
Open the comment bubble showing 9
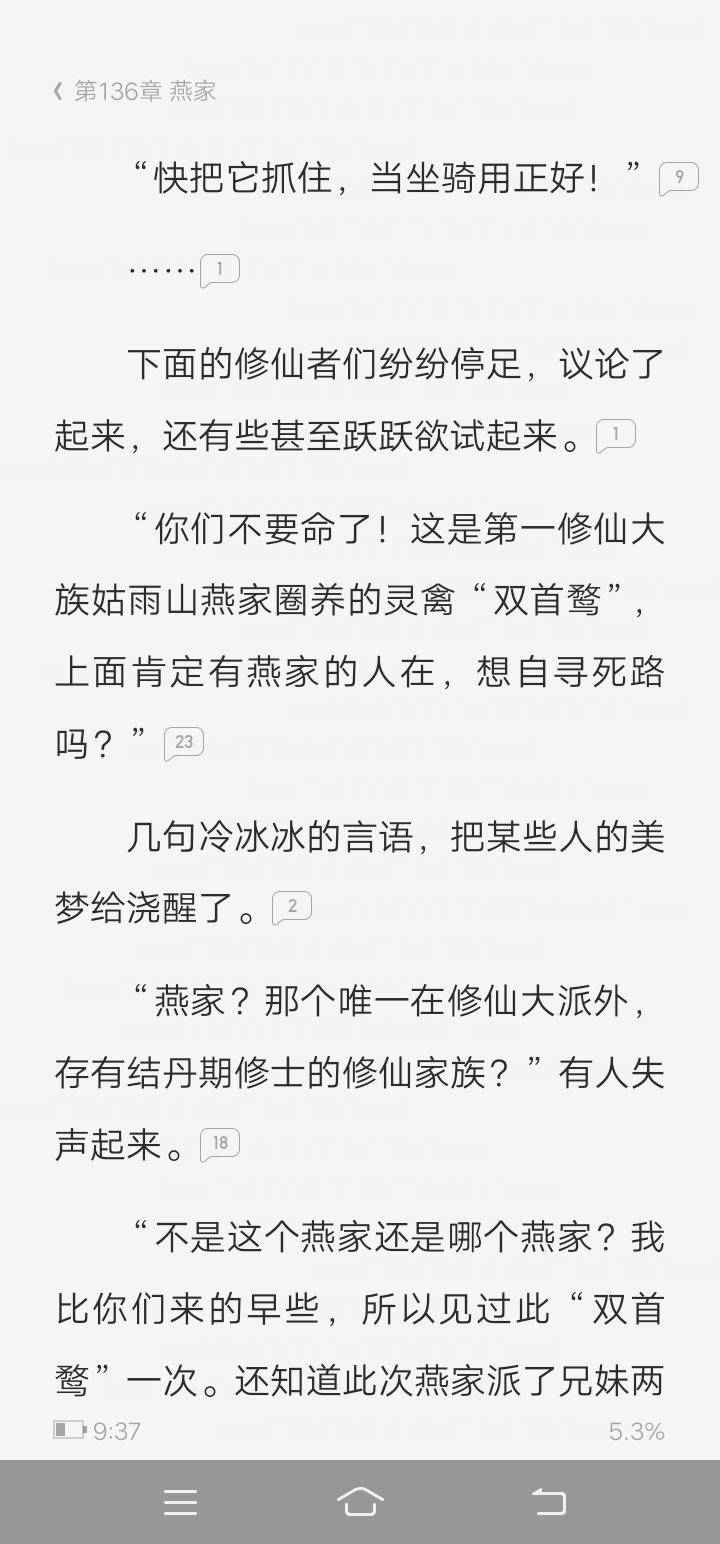(679, 179)
